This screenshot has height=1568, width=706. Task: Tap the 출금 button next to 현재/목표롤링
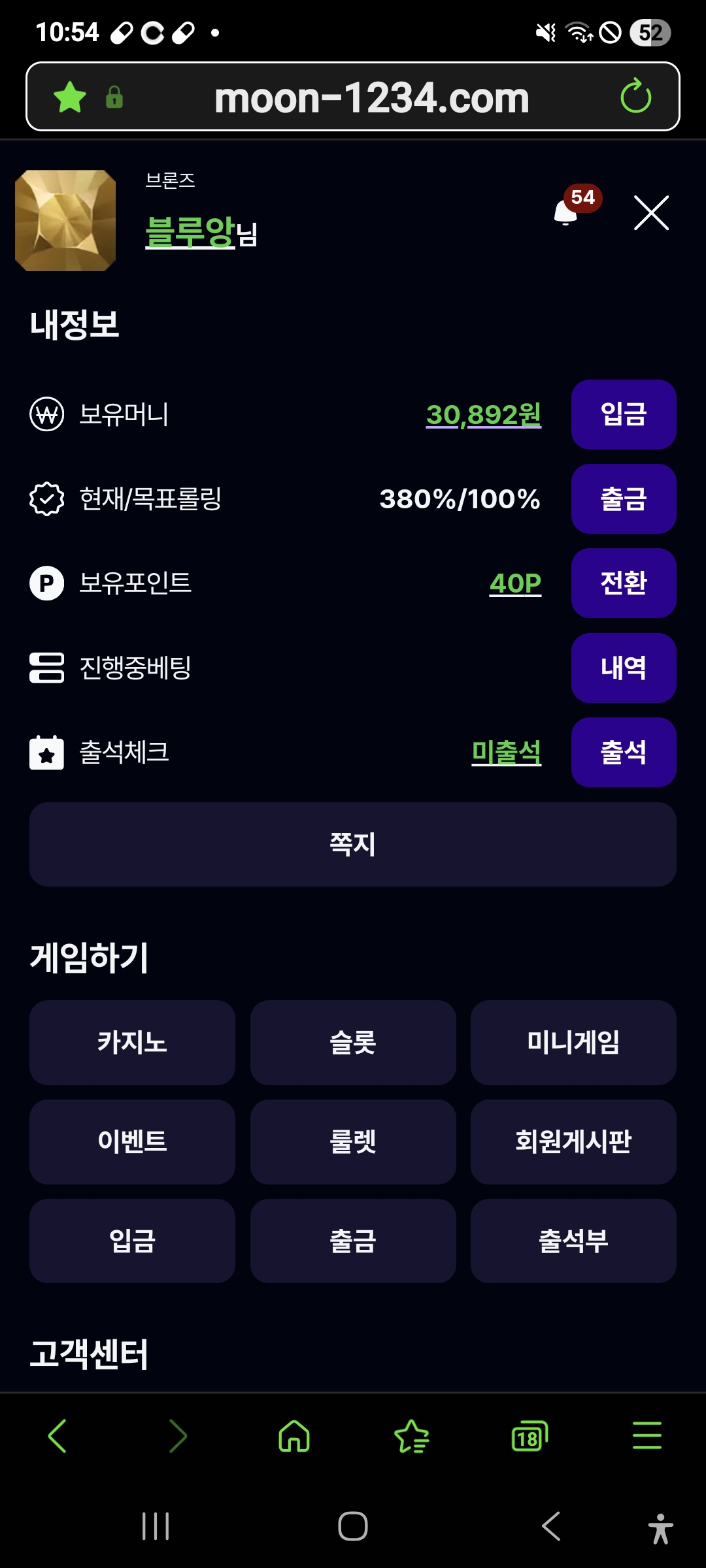pyautogui.click(x=623, y=498)
